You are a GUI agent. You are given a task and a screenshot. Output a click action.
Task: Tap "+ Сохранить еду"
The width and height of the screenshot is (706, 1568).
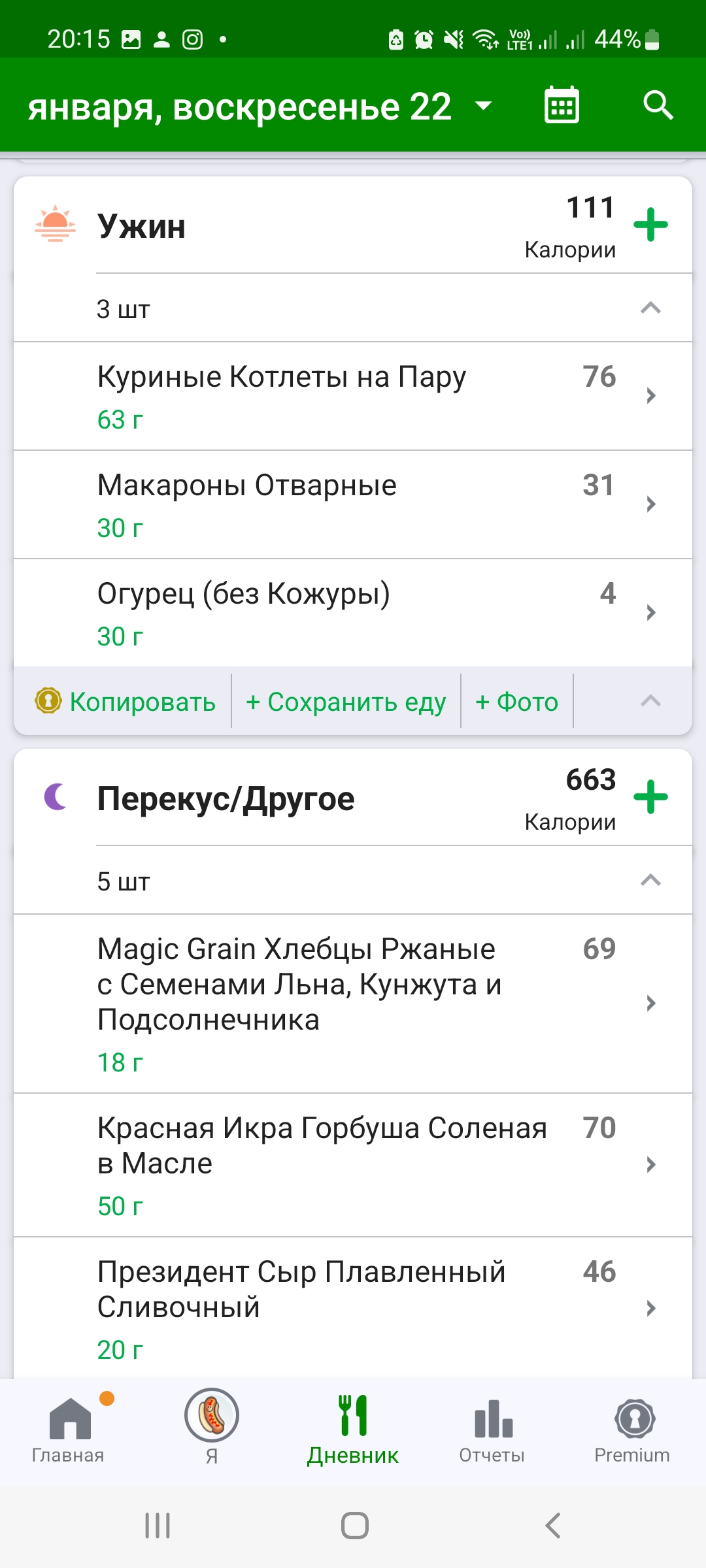(346, 702)
